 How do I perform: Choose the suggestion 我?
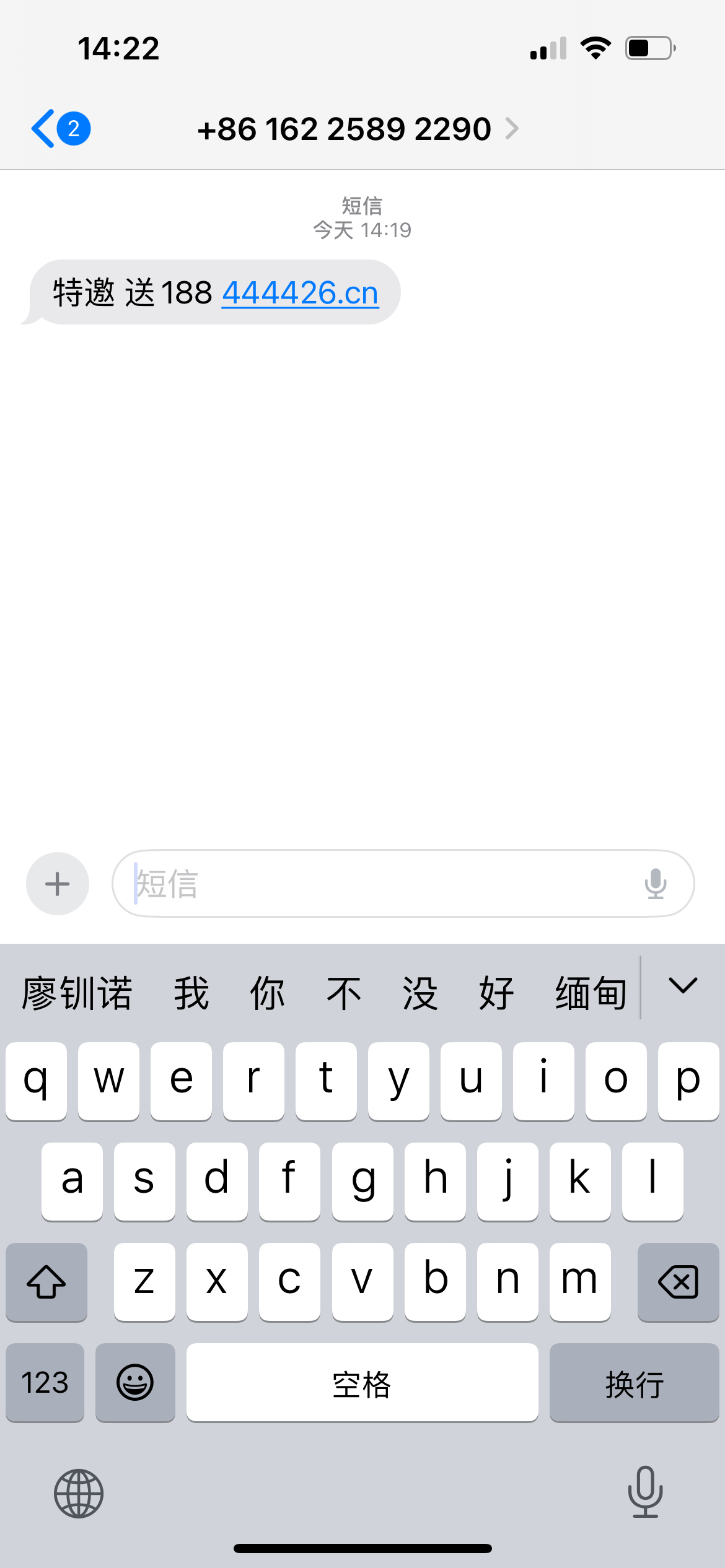point(191,993)
